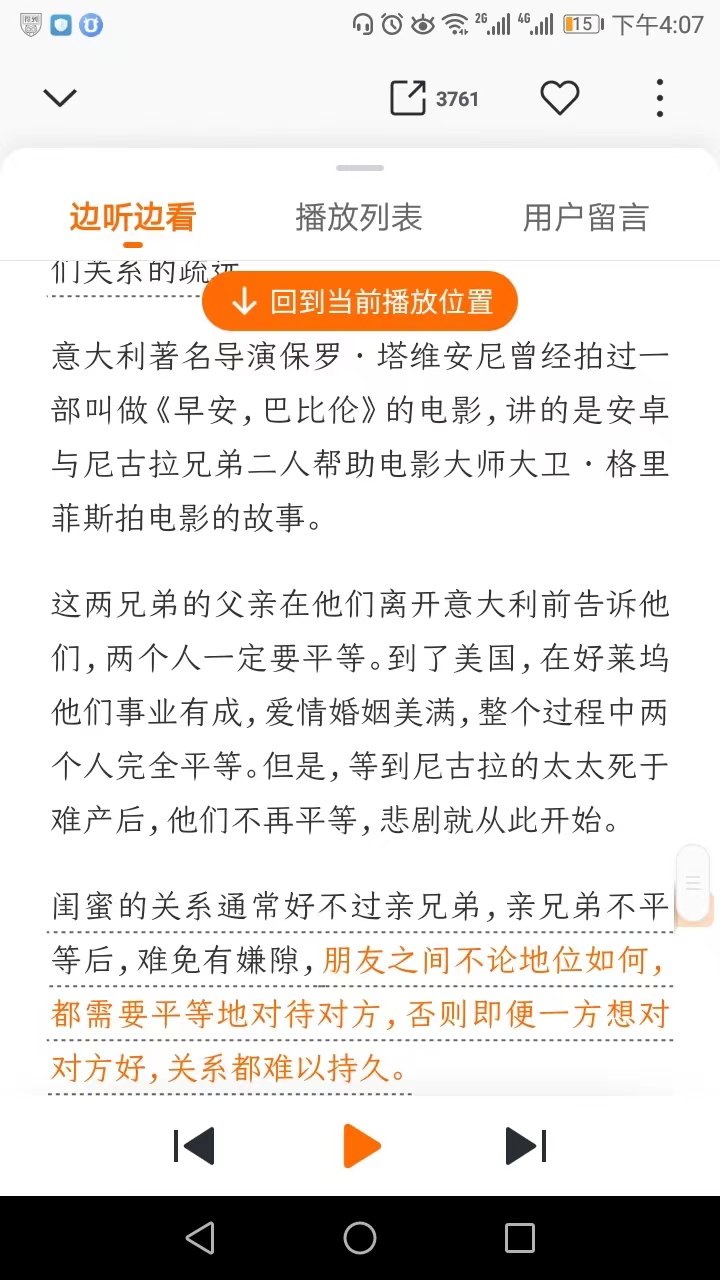Screen dimensions: 720x1280
Task: Skip to the previous track
Action: tap(194, 1146)
